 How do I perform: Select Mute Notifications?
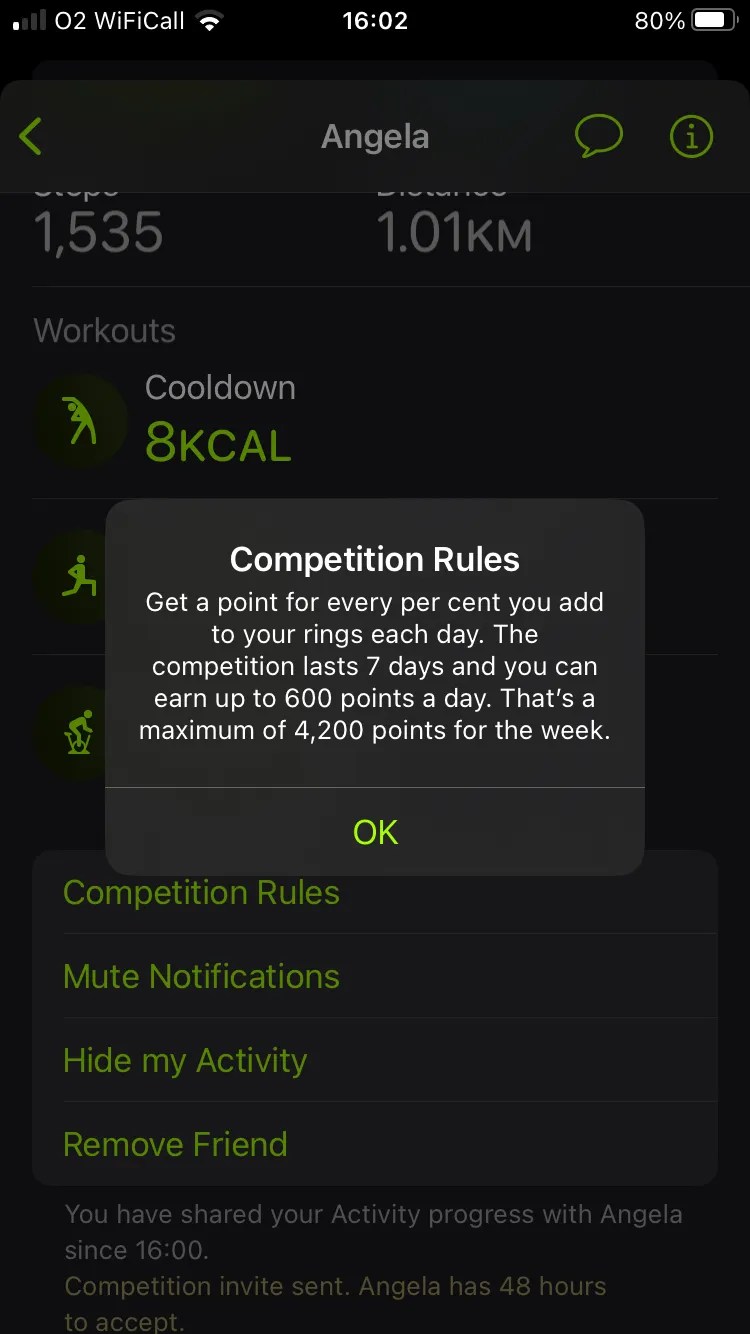click(x=201, y=976)
